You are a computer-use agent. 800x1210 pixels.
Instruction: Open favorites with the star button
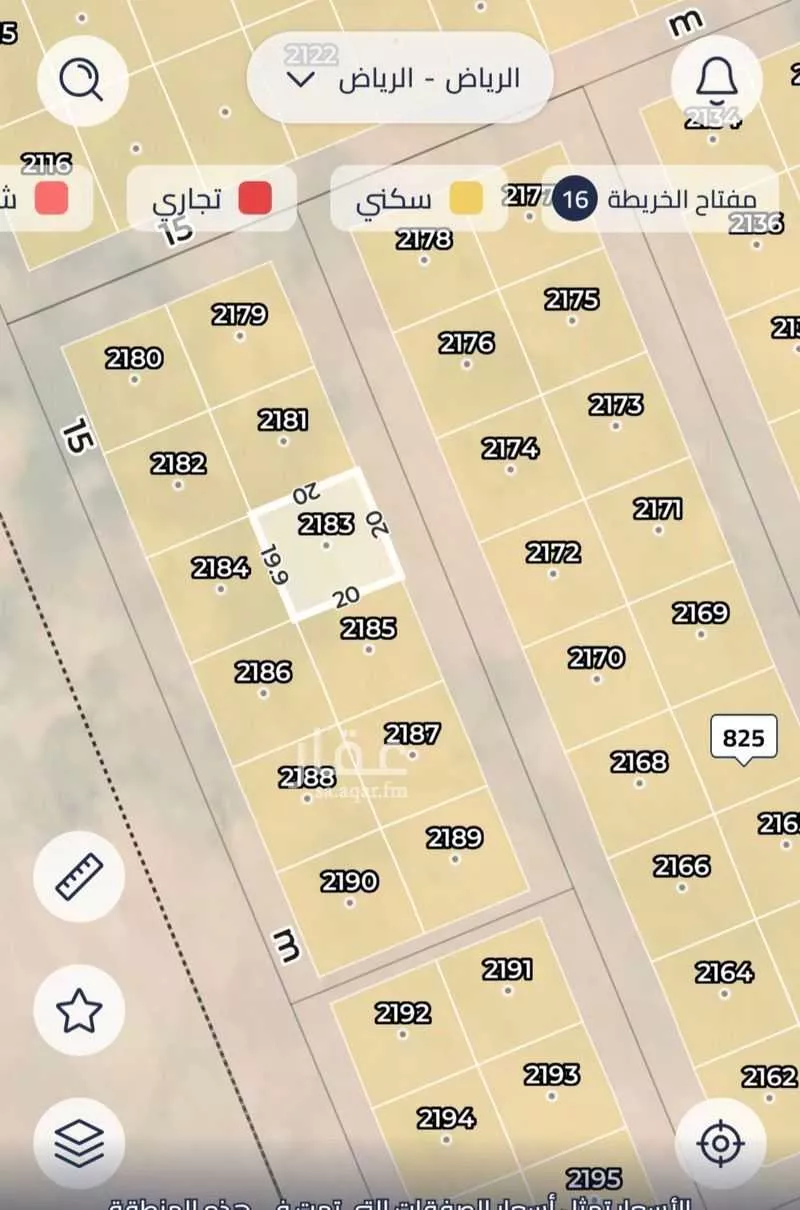pyautogui.click(x=79, y=1010)
